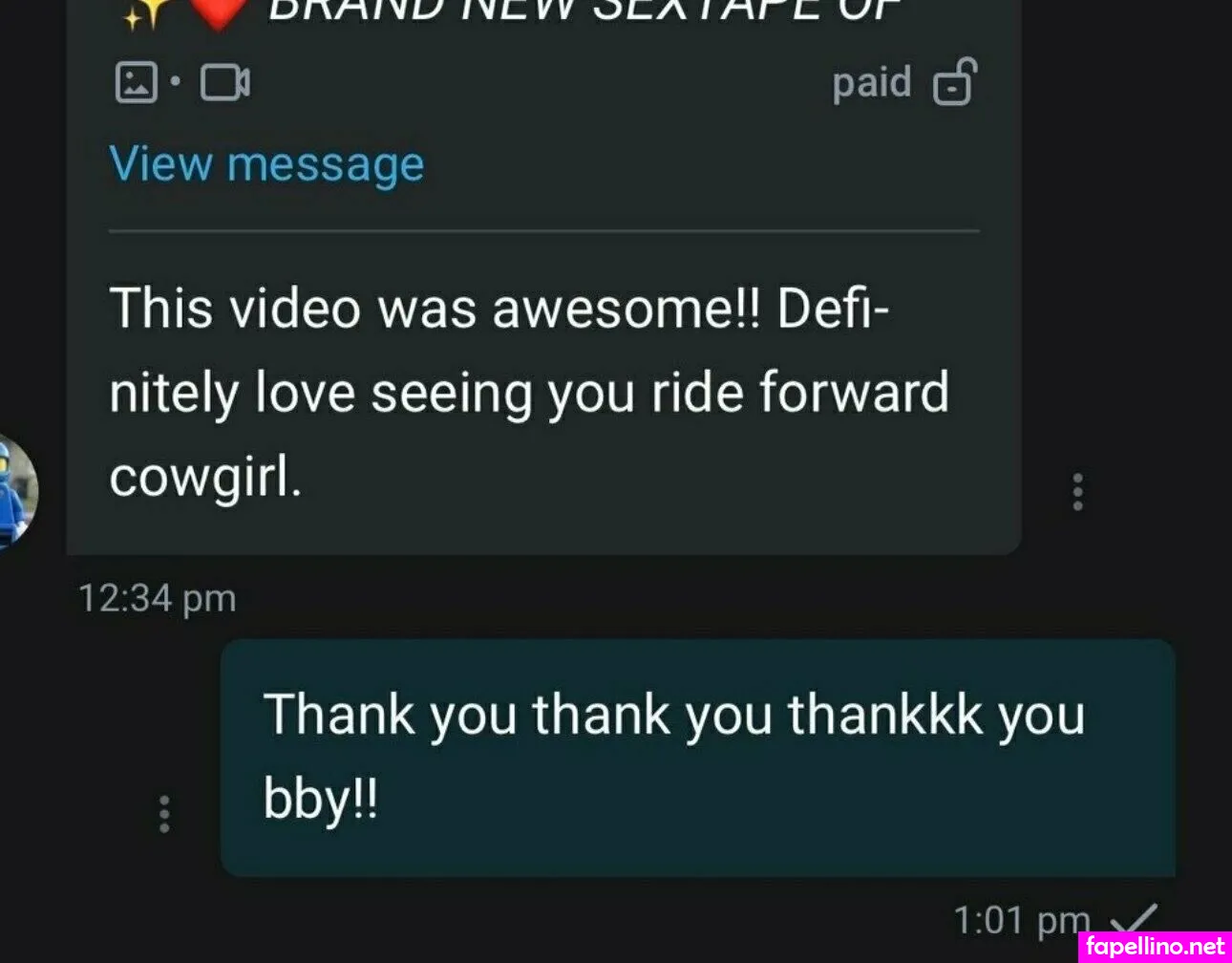Open options for the 'Thank you' reply
Viewport: 1232px width, 963px height.
(164, 814)
